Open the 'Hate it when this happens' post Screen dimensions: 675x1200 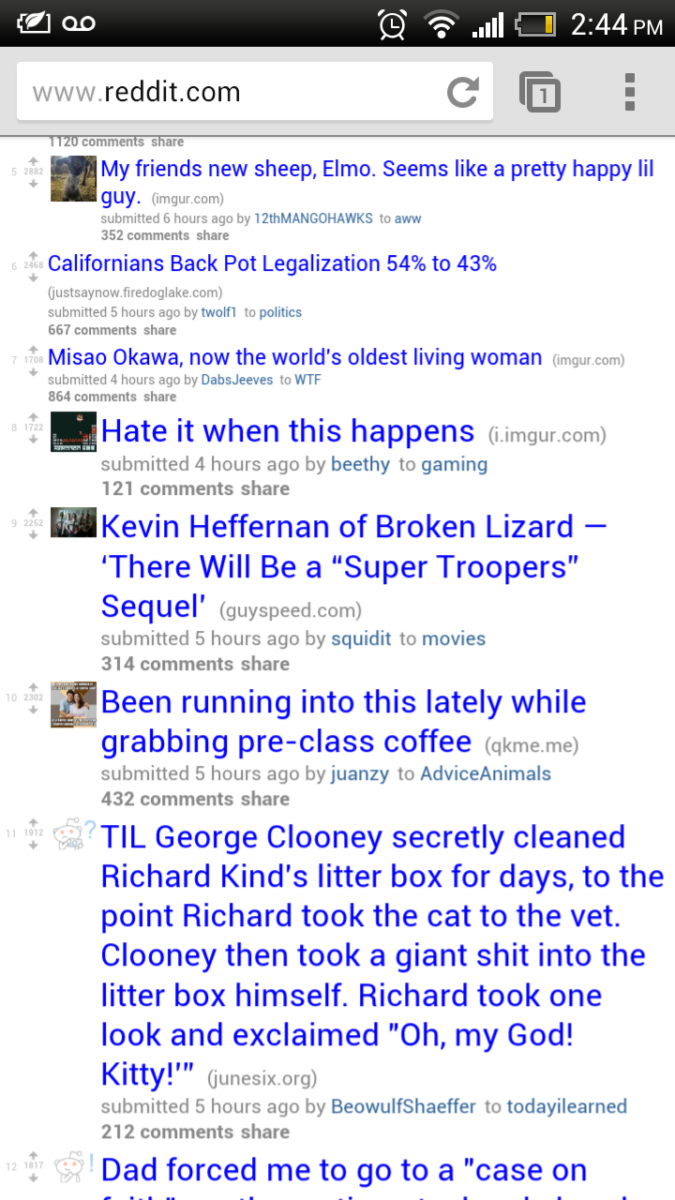click(288, 431)
